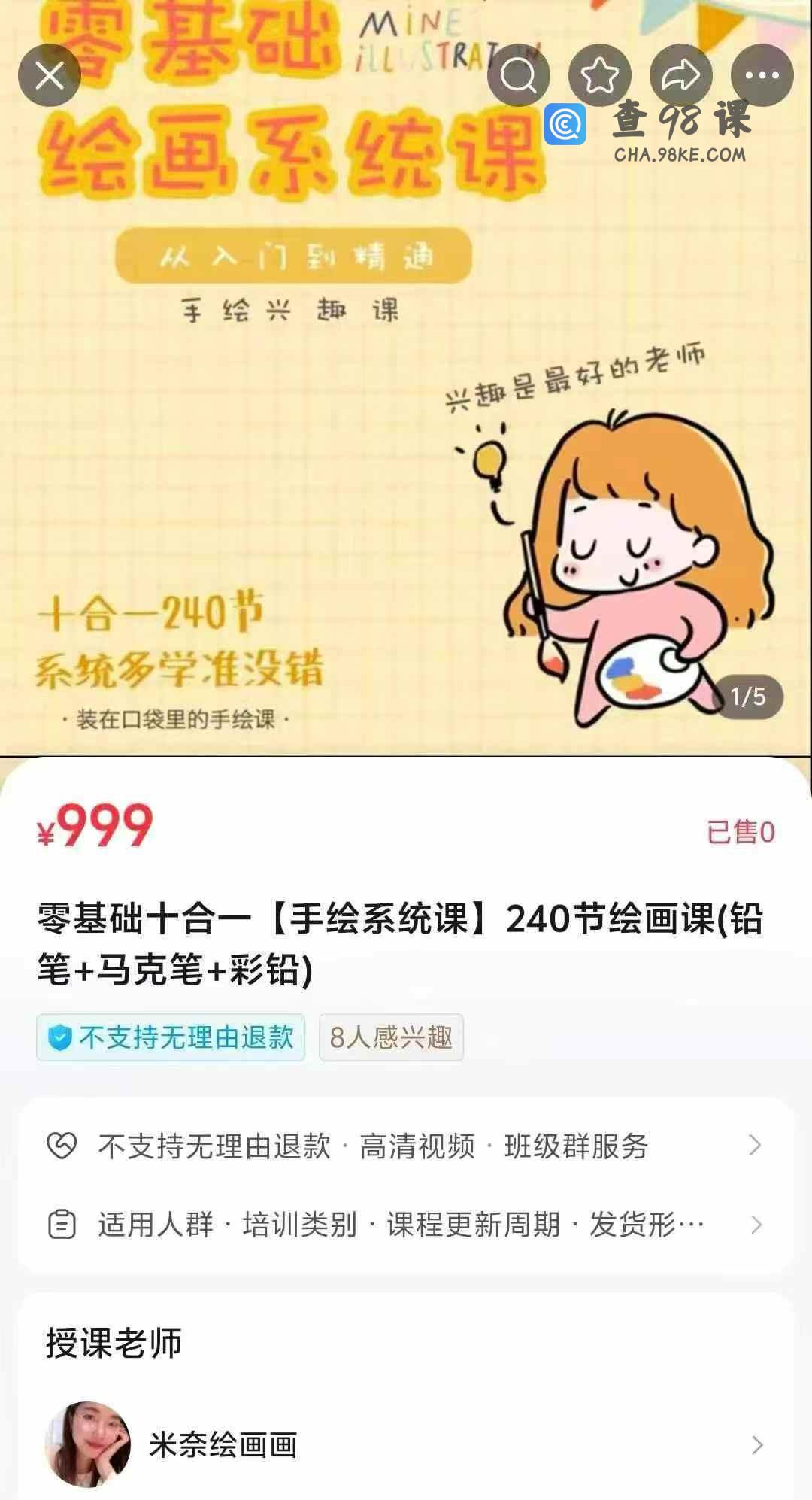Tap the 不支持无理由退款 badge
Image resolution: width=812 pixels, height=1500 pixels.
(171, 1037)
